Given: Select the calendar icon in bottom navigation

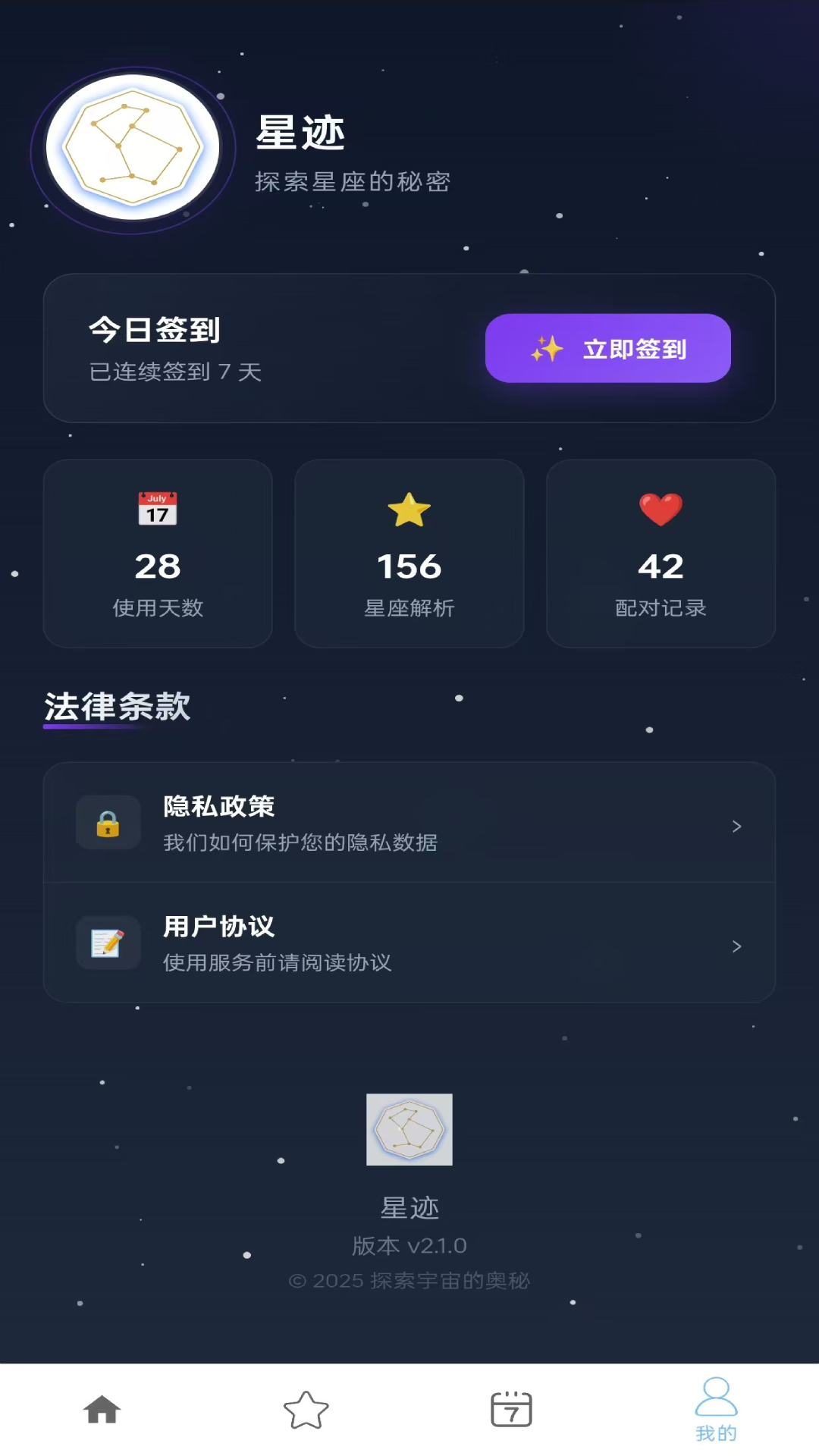Looking at the screenshot, I should point(512,1409).
